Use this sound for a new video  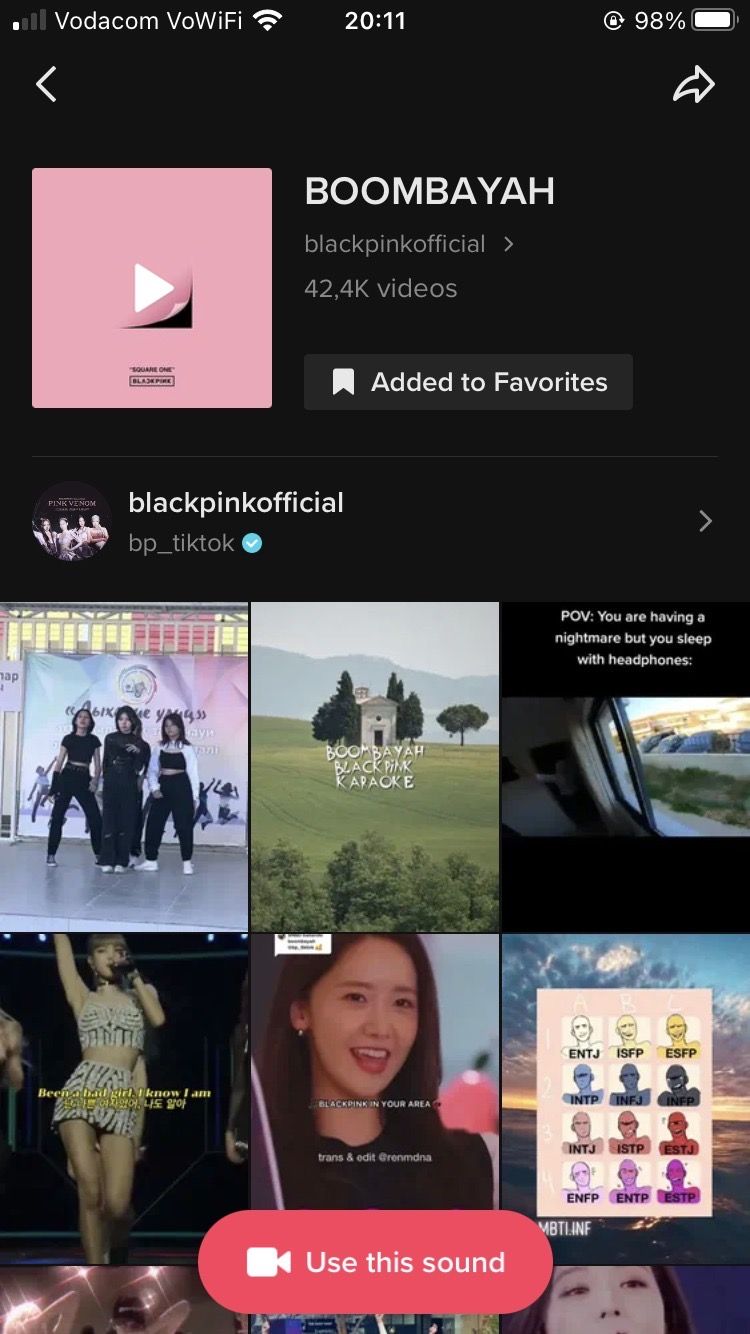[375, 1262]
